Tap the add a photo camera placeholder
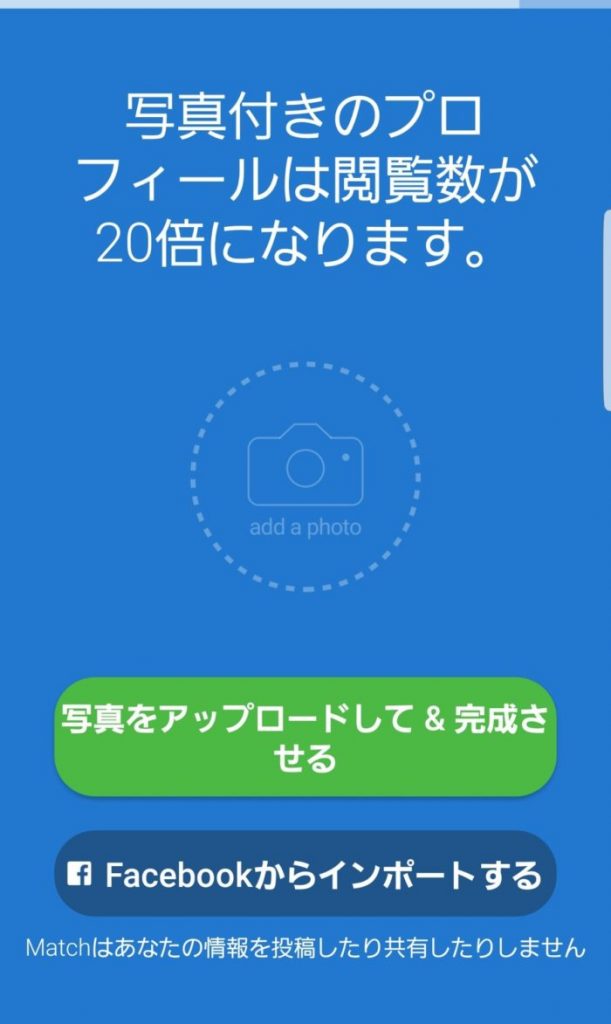 [305, 476]
